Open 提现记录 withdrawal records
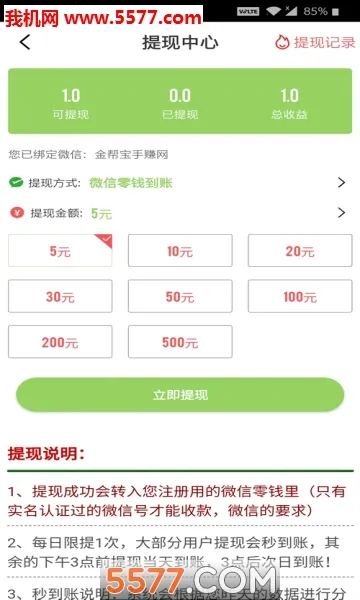Image resolution: width=360 pixels, height=600 pixels. 315,42
